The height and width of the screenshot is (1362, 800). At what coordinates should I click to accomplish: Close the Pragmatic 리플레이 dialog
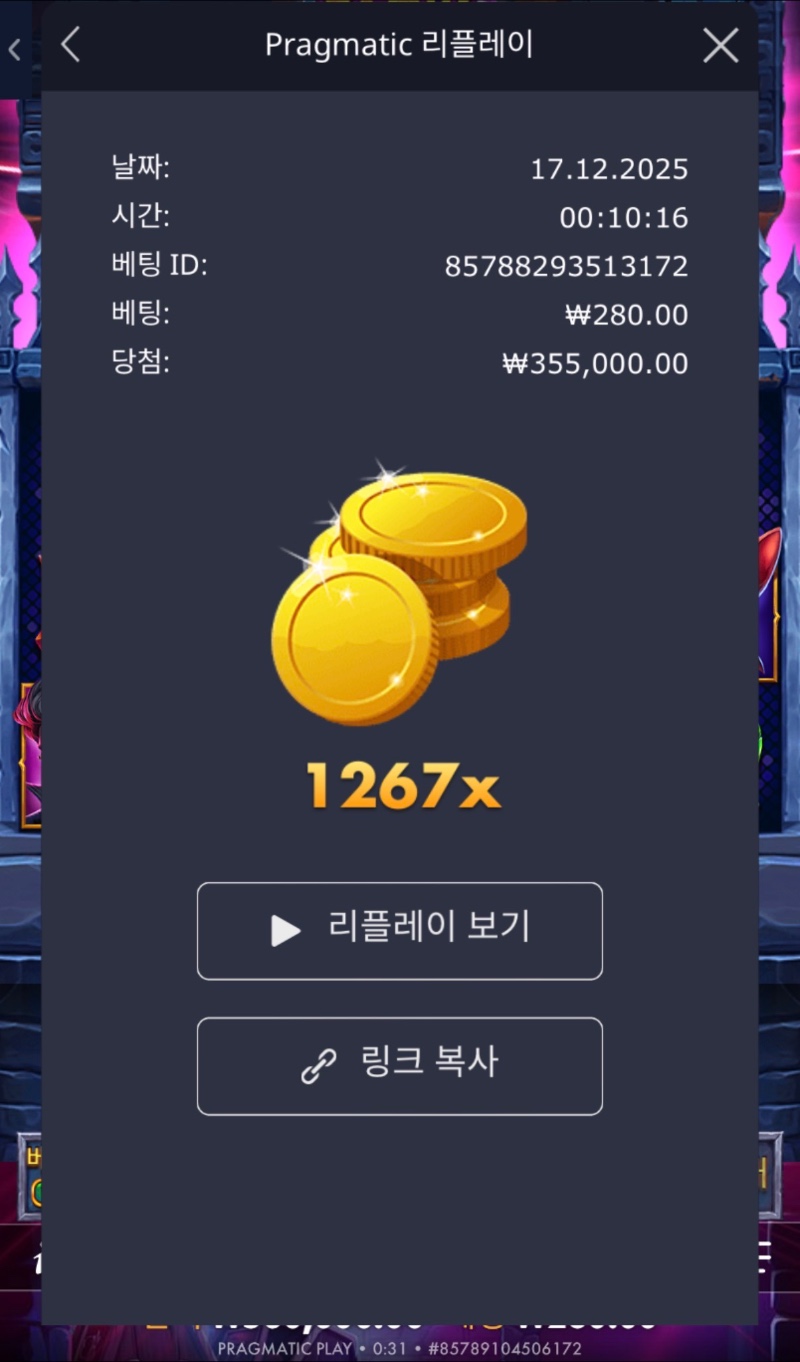[720, 45]
